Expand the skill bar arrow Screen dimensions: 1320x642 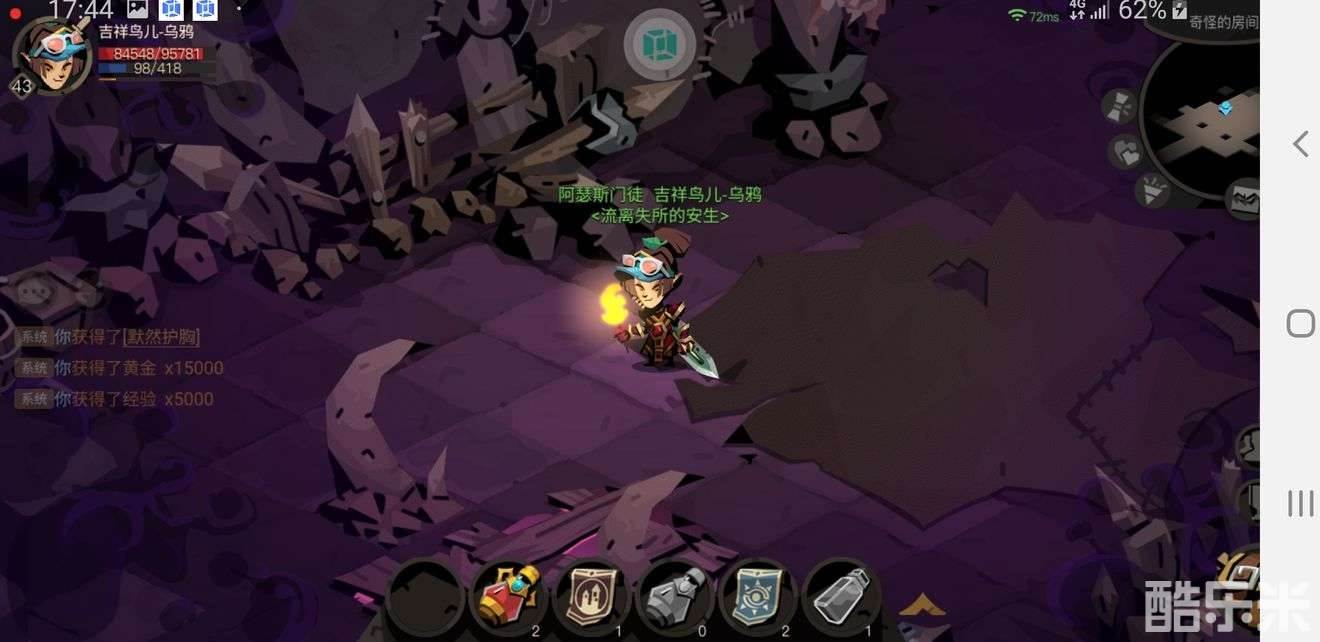922,604
